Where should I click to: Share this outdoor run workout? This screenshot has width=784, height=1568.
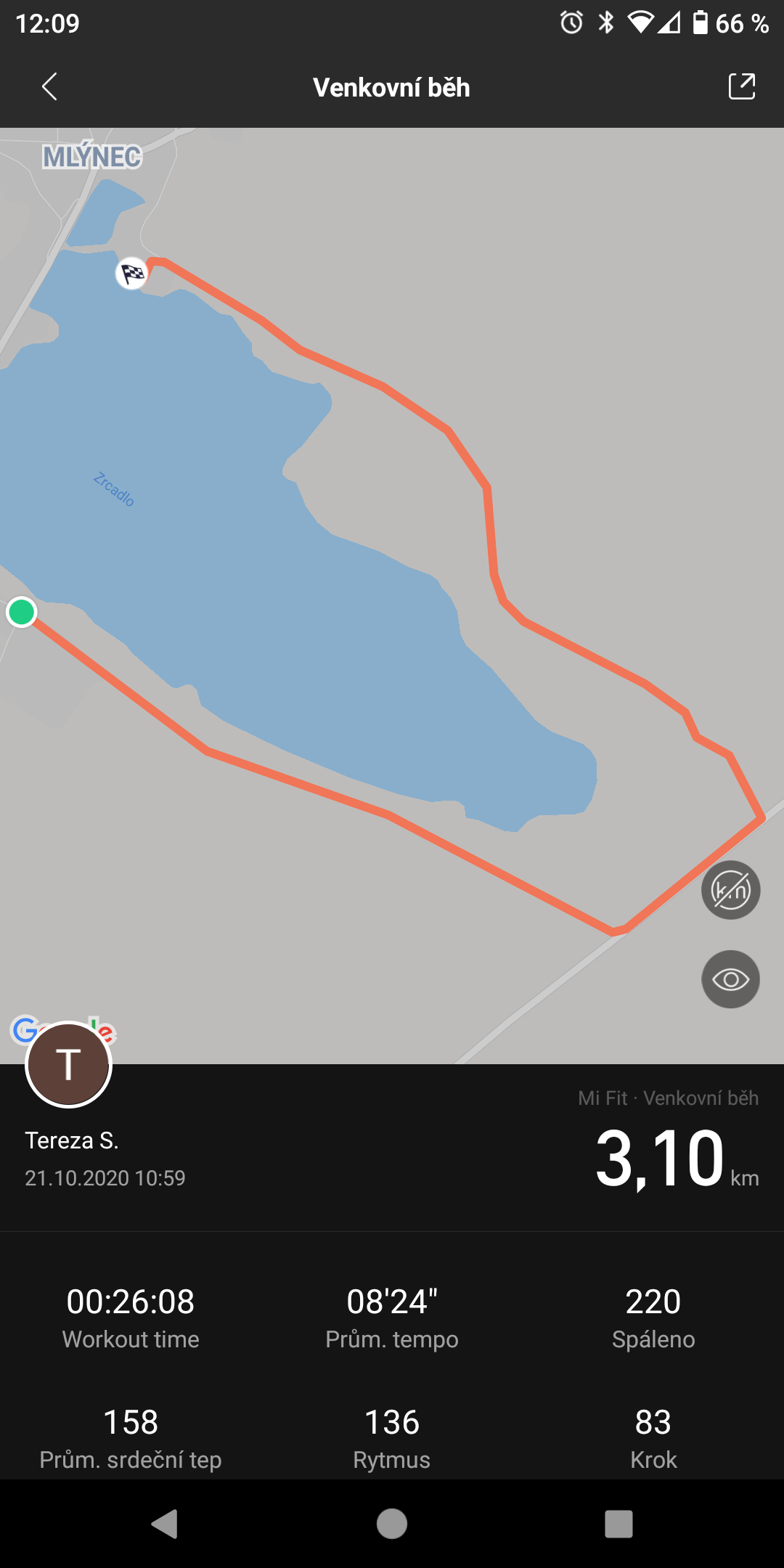pos(741,86)
